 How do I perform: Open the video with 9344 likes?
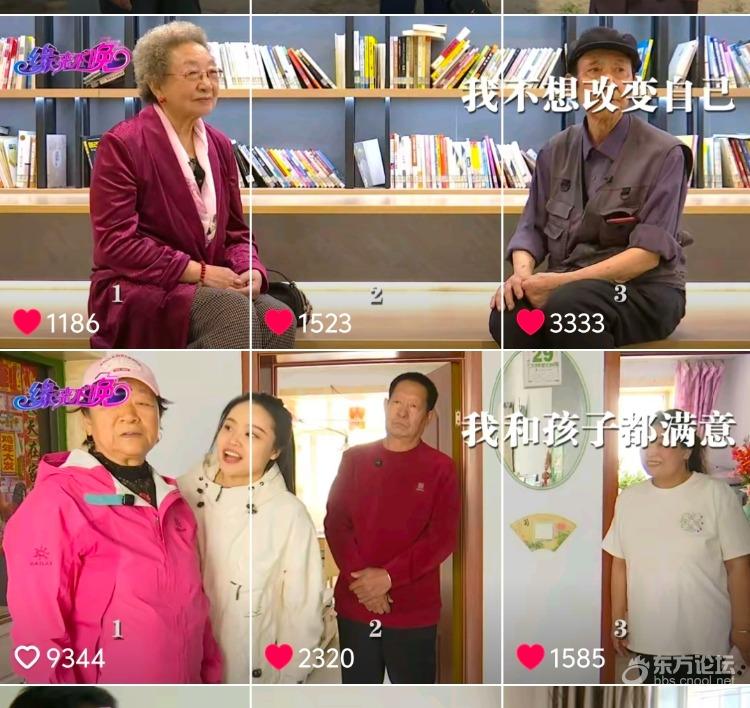(x=125, y=515)
